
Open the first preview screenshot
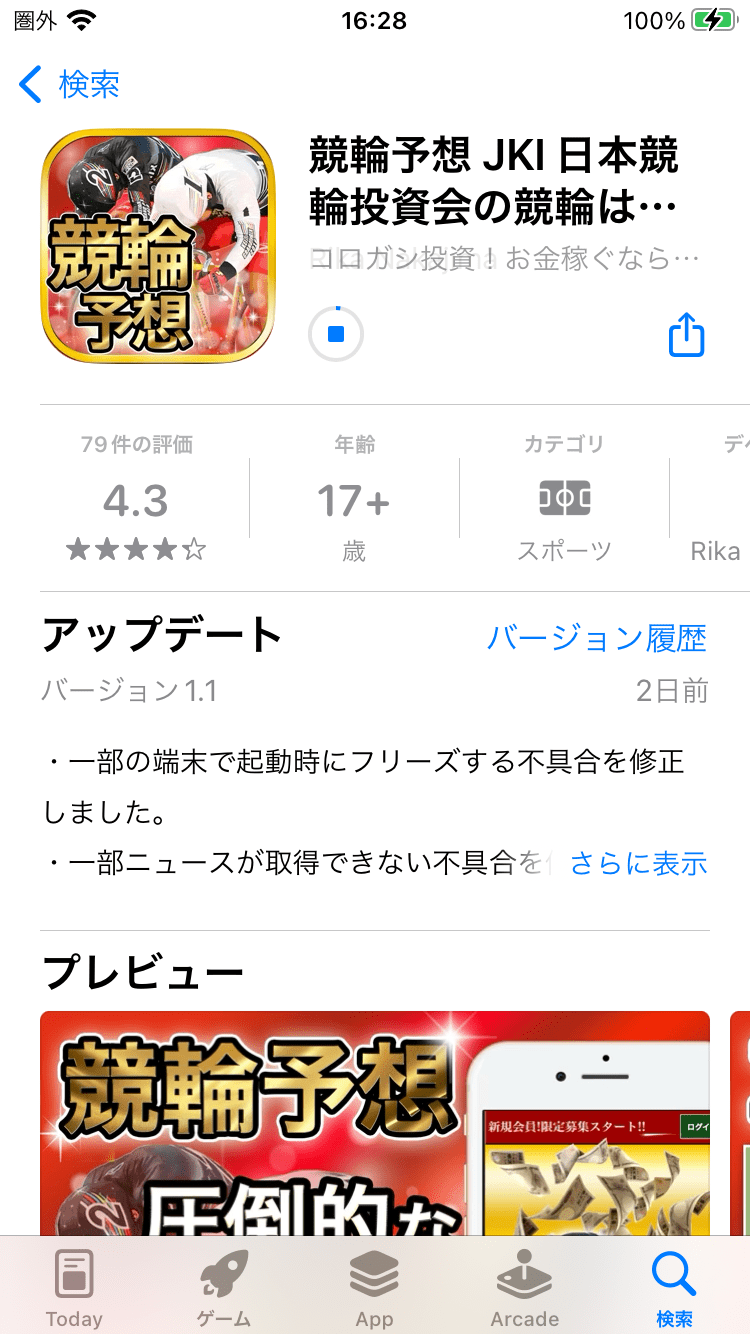click(x=374, y=1120)
